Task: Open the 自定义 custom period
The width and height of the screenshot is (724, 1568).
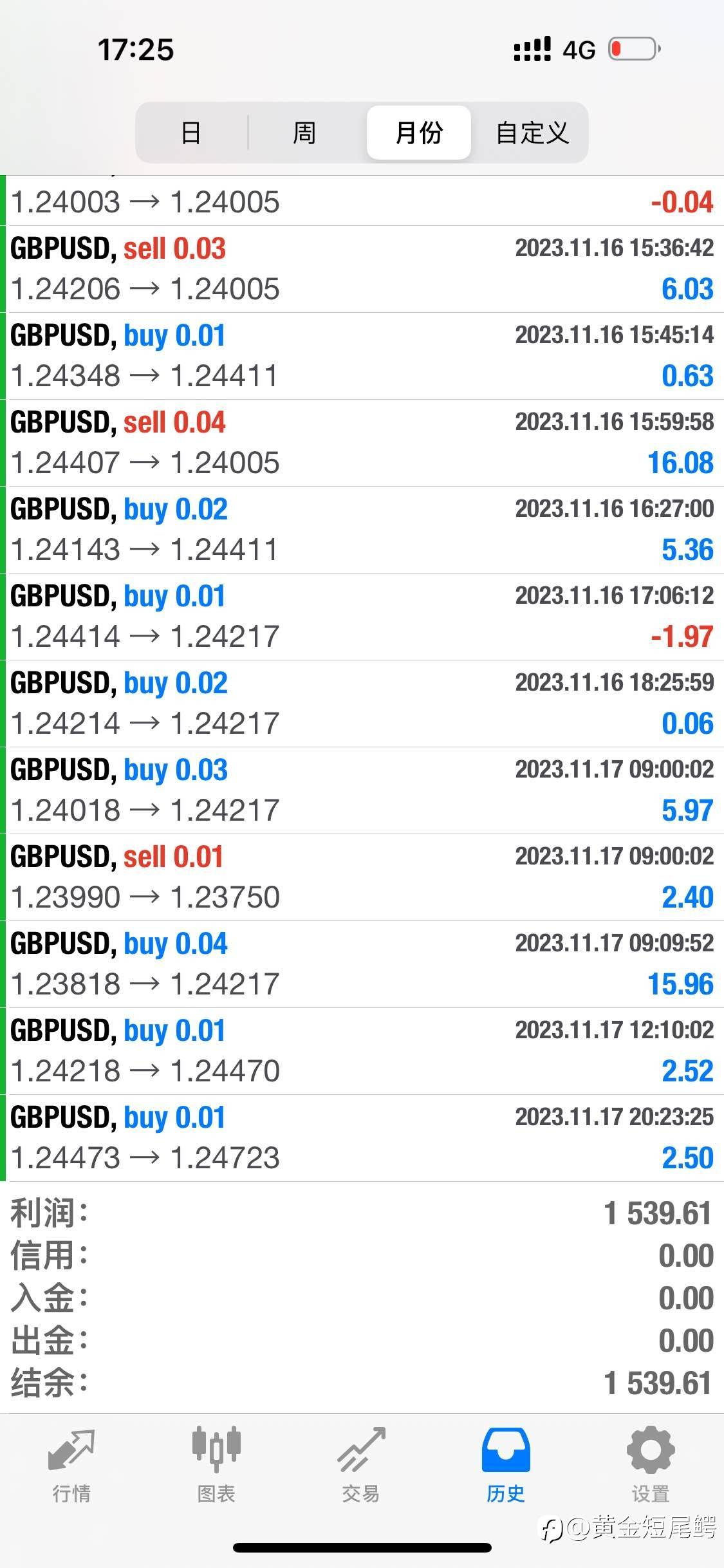Action: [532, 133]
